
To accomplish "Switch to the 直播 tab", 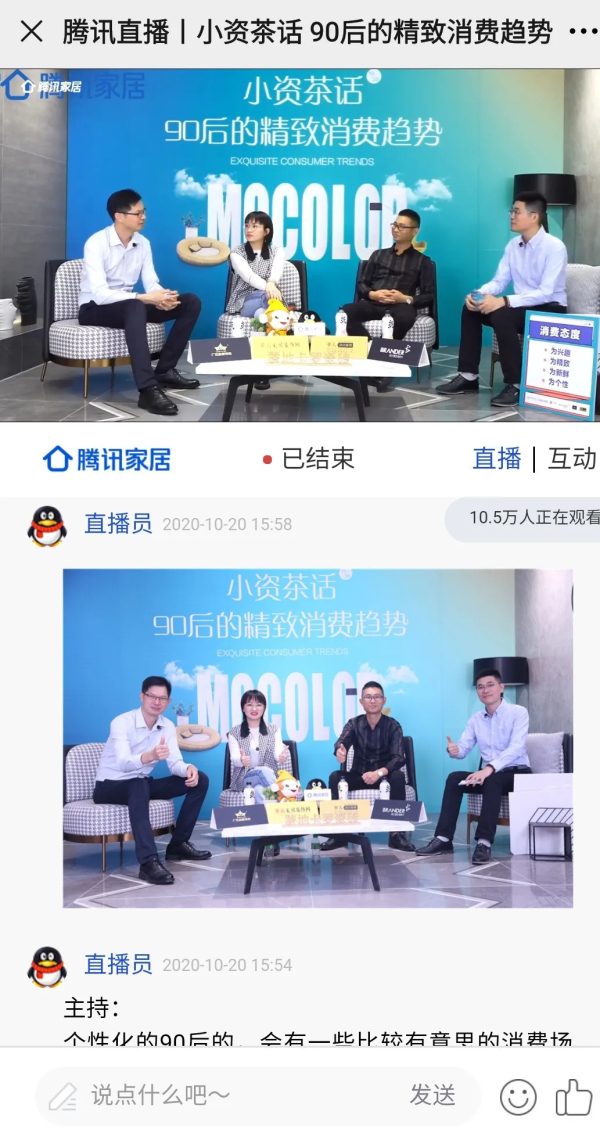I will [497, 459].
